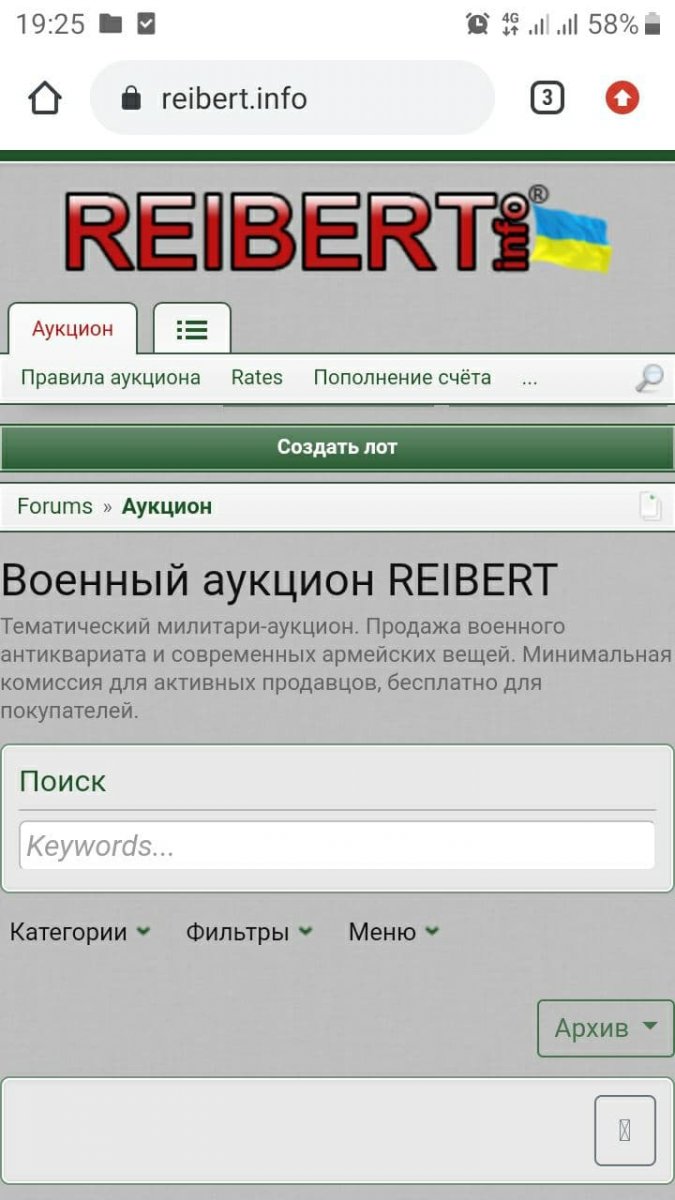The width and height of the screenshot is (675, 1200).
Task: Tap the red browser update arrow icon
Action: click(x=622, y=98)
